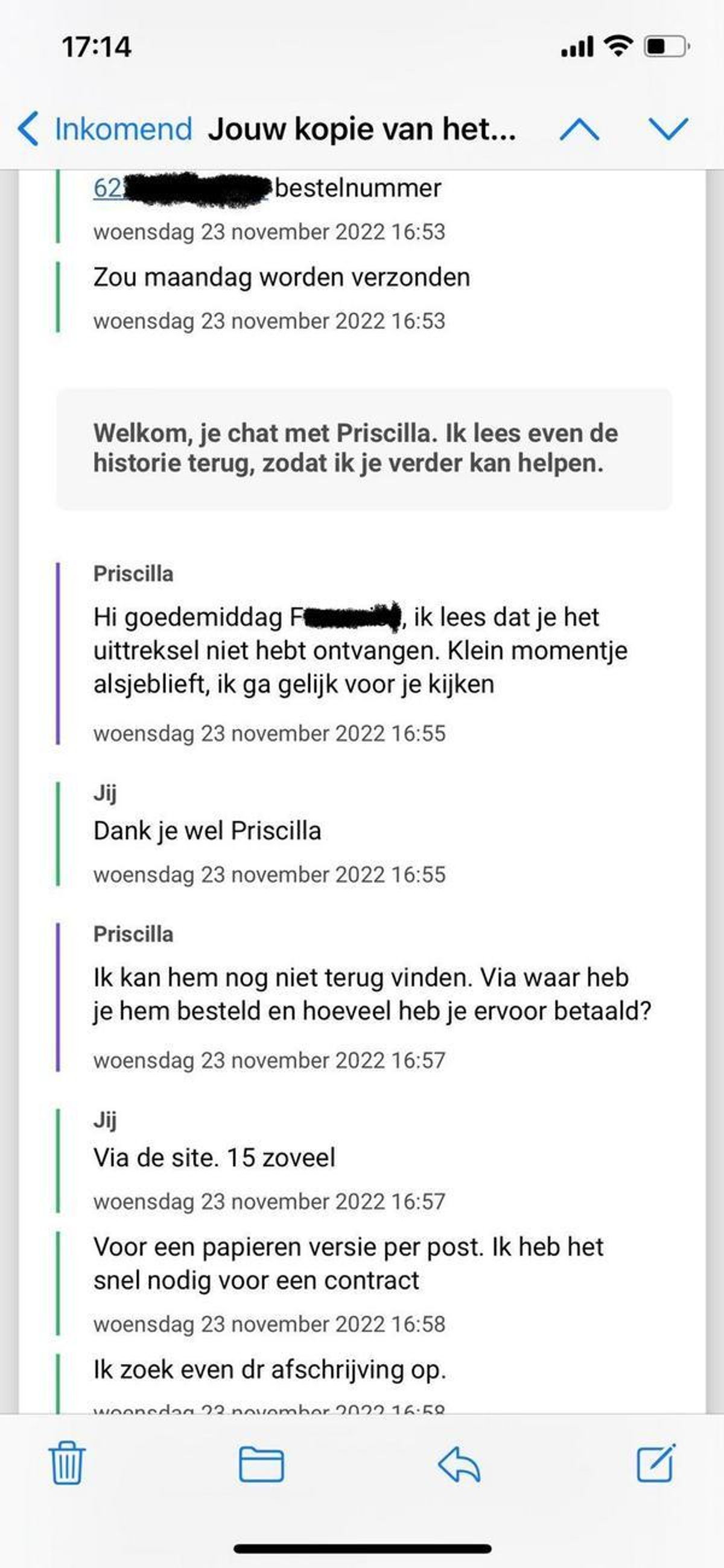This screenshot has width=724, height=1568.
Task: Open the underlined bestelnummer link starting with 62
Action: coord(182,188)
